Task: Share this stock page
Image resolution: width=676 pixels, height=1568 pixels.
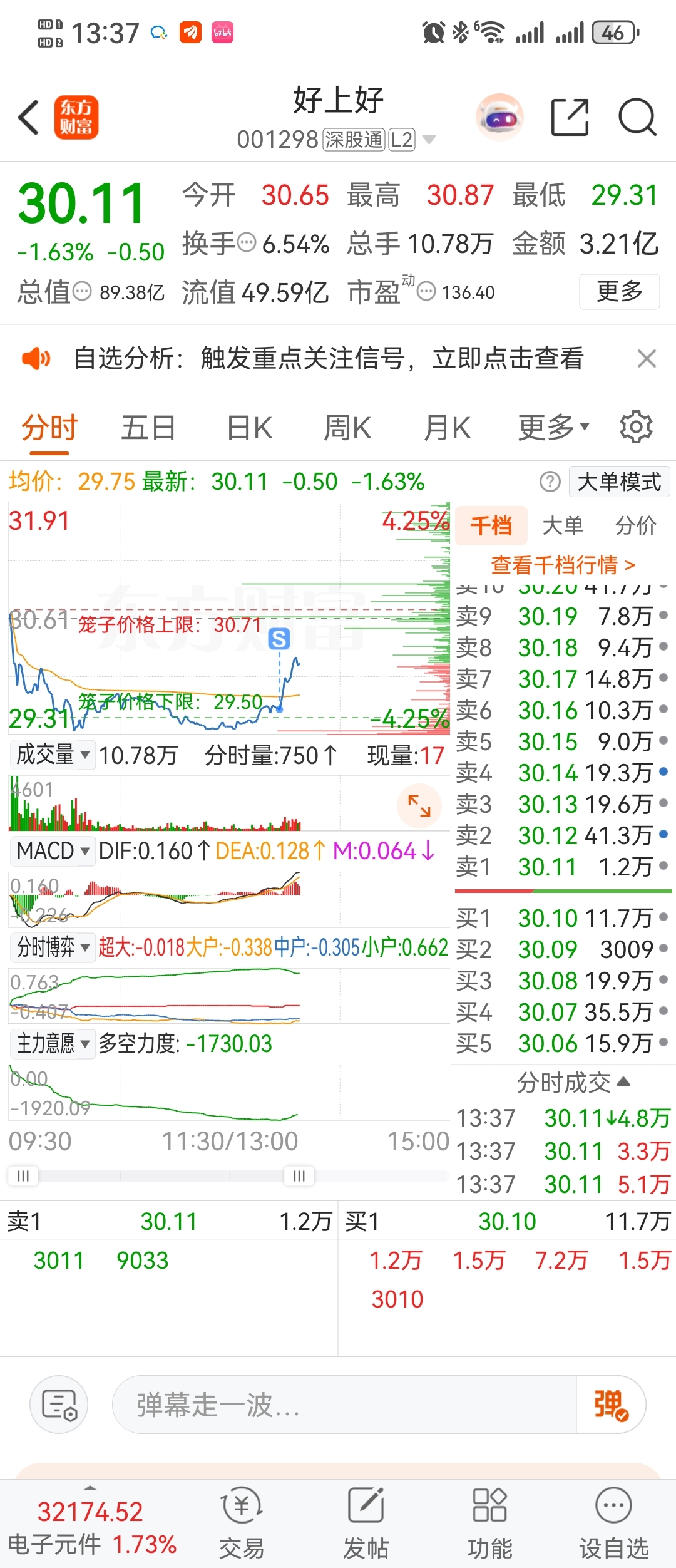Action: click(569, 117)
